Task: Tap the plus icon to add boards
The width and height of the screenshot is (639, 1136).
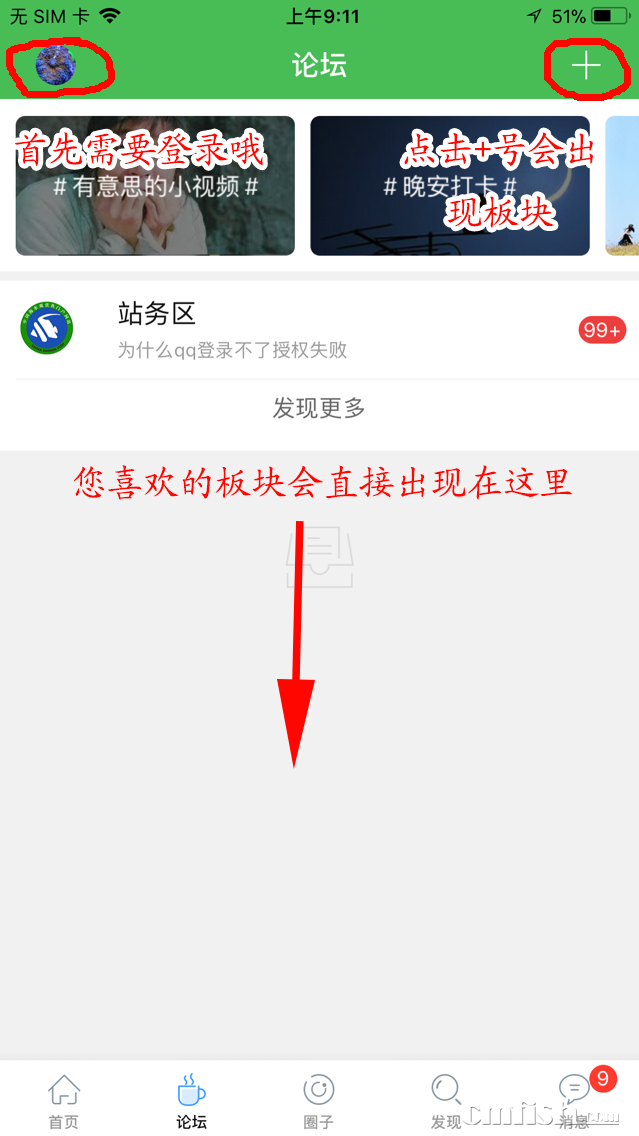Action: pyautogui.click(x=586, y=66)
